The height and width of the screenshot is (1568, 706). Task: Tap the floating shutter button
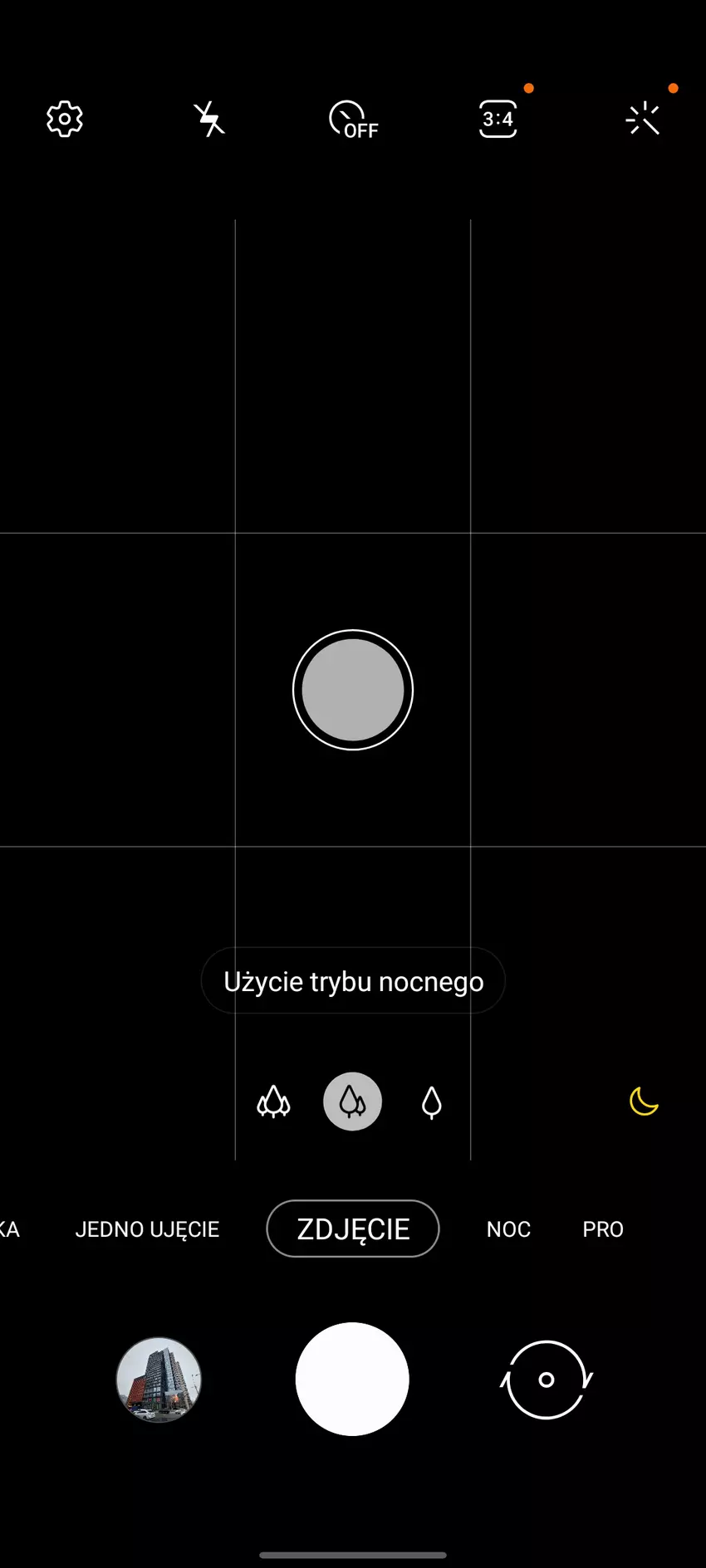[353, 690]
